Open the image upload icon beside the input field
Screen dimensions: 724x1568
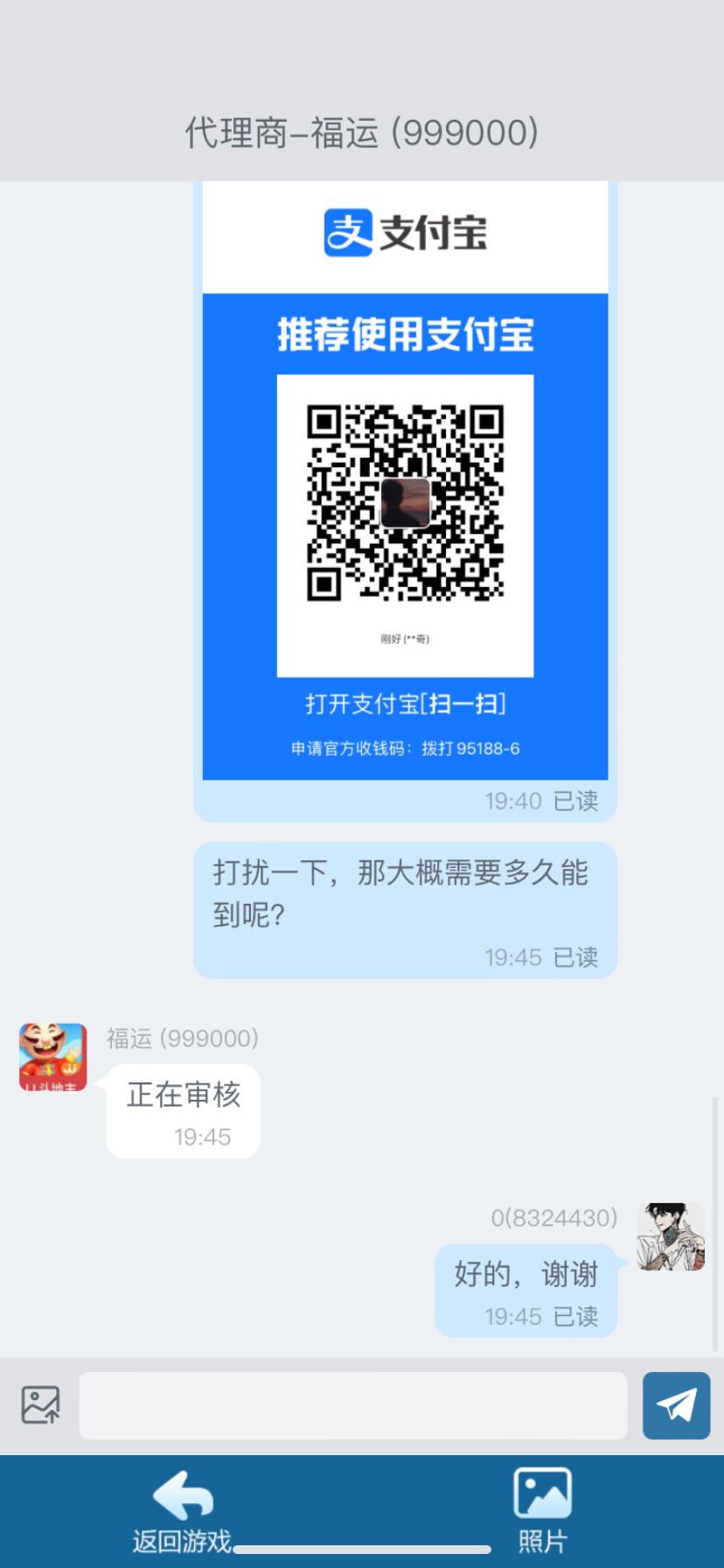(x=40, y=1405)
